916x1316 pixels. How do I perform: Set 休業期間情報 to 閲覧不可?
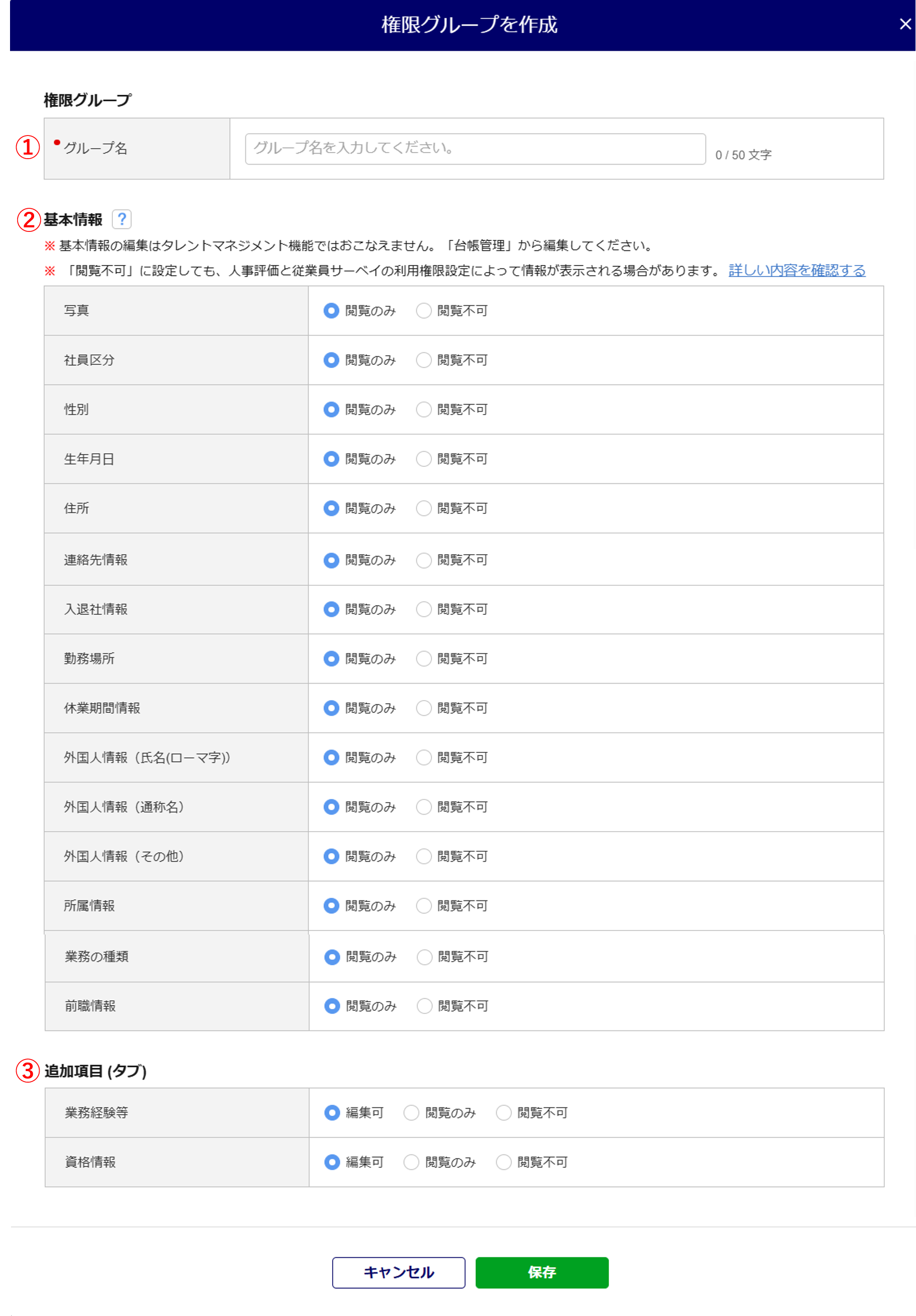pyautogui.click(x=424, y=708)
